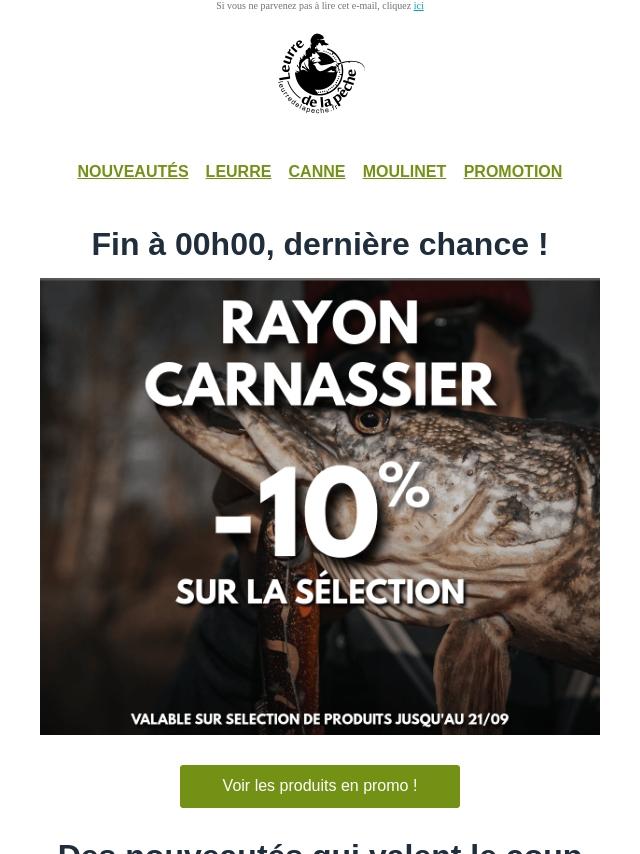Open the CANNE category link
This screenshot has height=854, width=640.
click(x=316, y=172)
